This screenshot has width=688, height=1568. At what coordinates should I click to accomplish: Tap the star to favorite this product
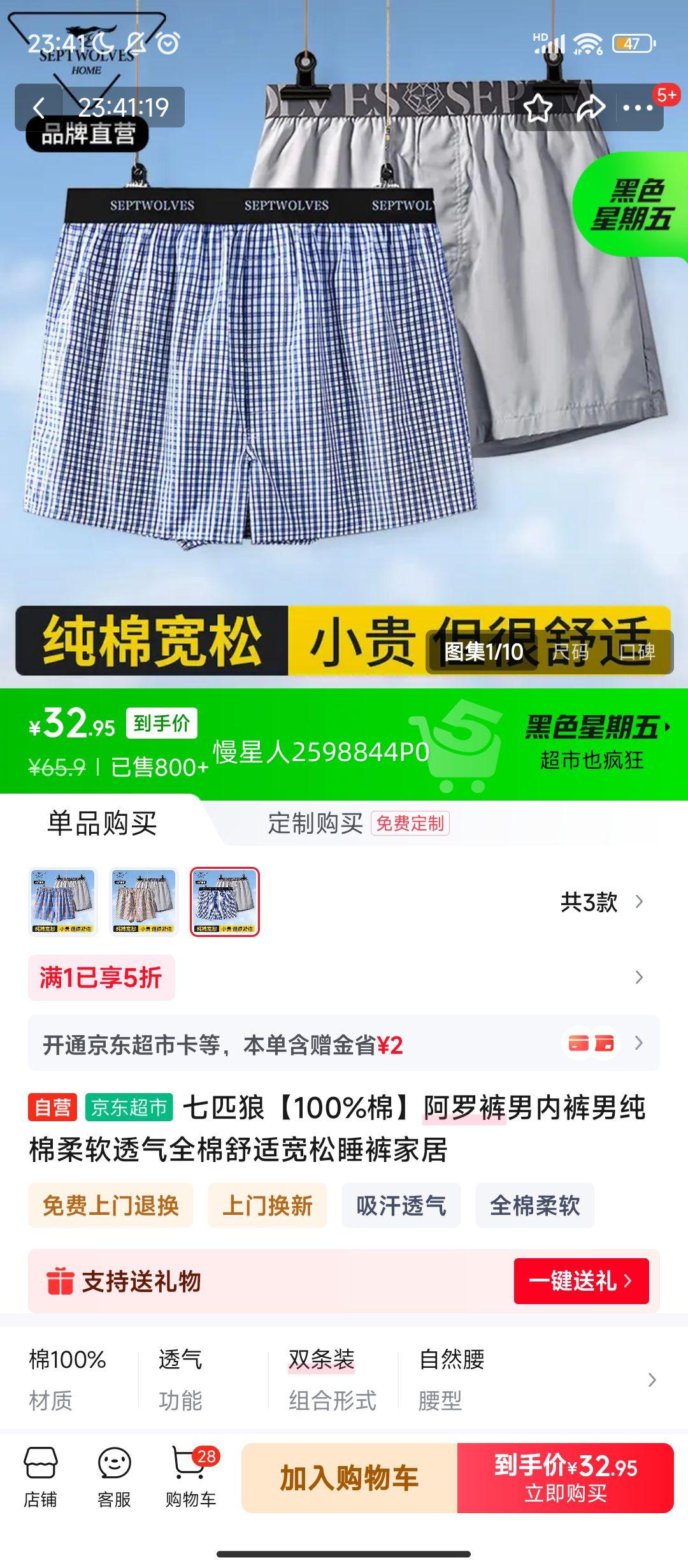(x=538, y=108)
